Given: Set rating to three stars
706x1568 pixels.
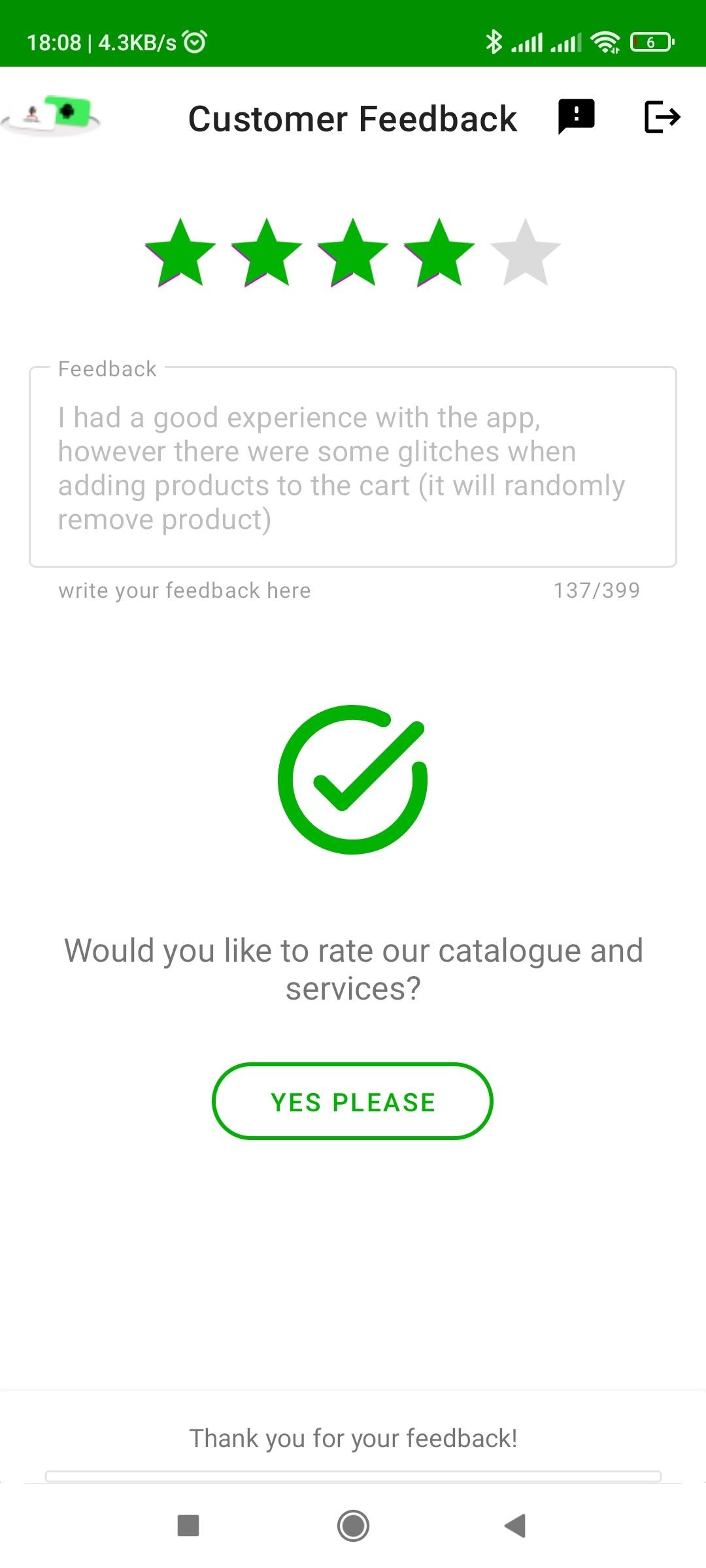Looking at the screenshot, I should 353,253.
